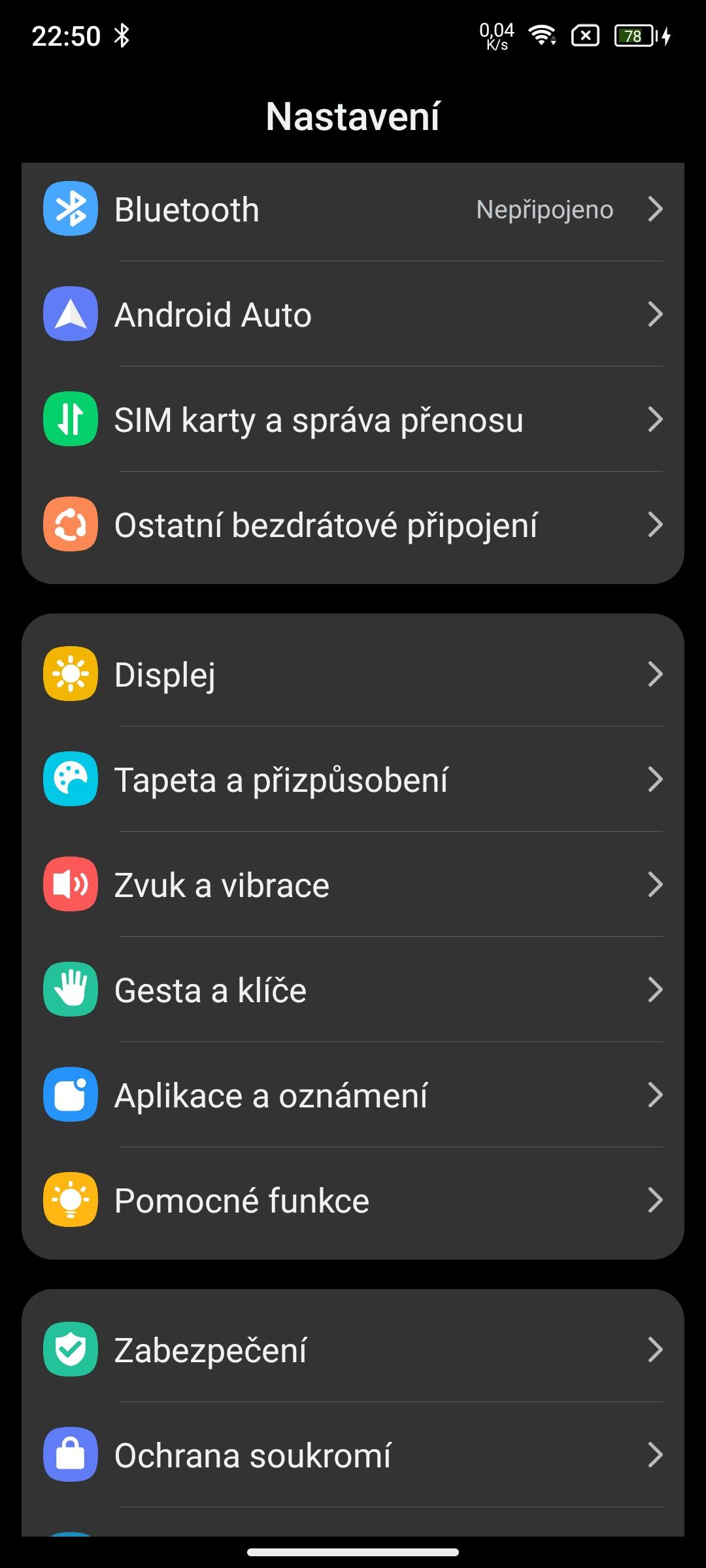
Task: Select Tapeta a přizpůsobení
Action: (353, 779)
